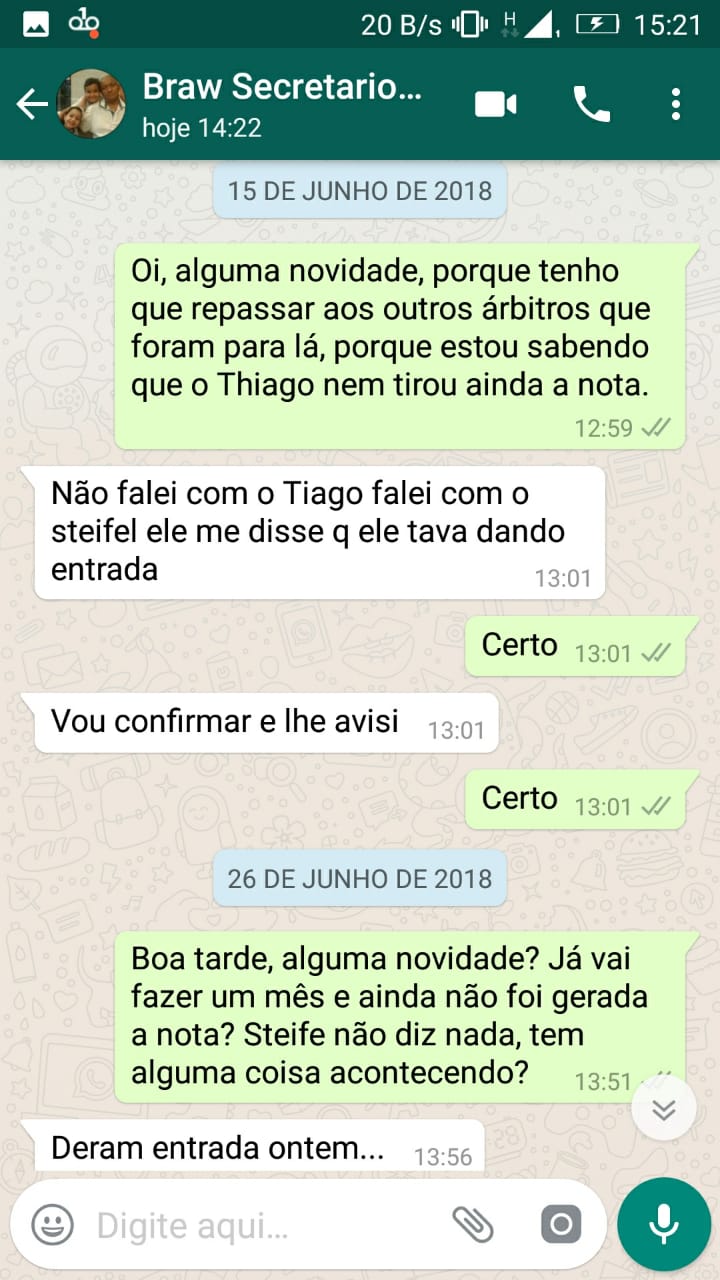Jump to the latest messages
This screenshot has width=720, height=1280.
click(x=664, y=1110)
